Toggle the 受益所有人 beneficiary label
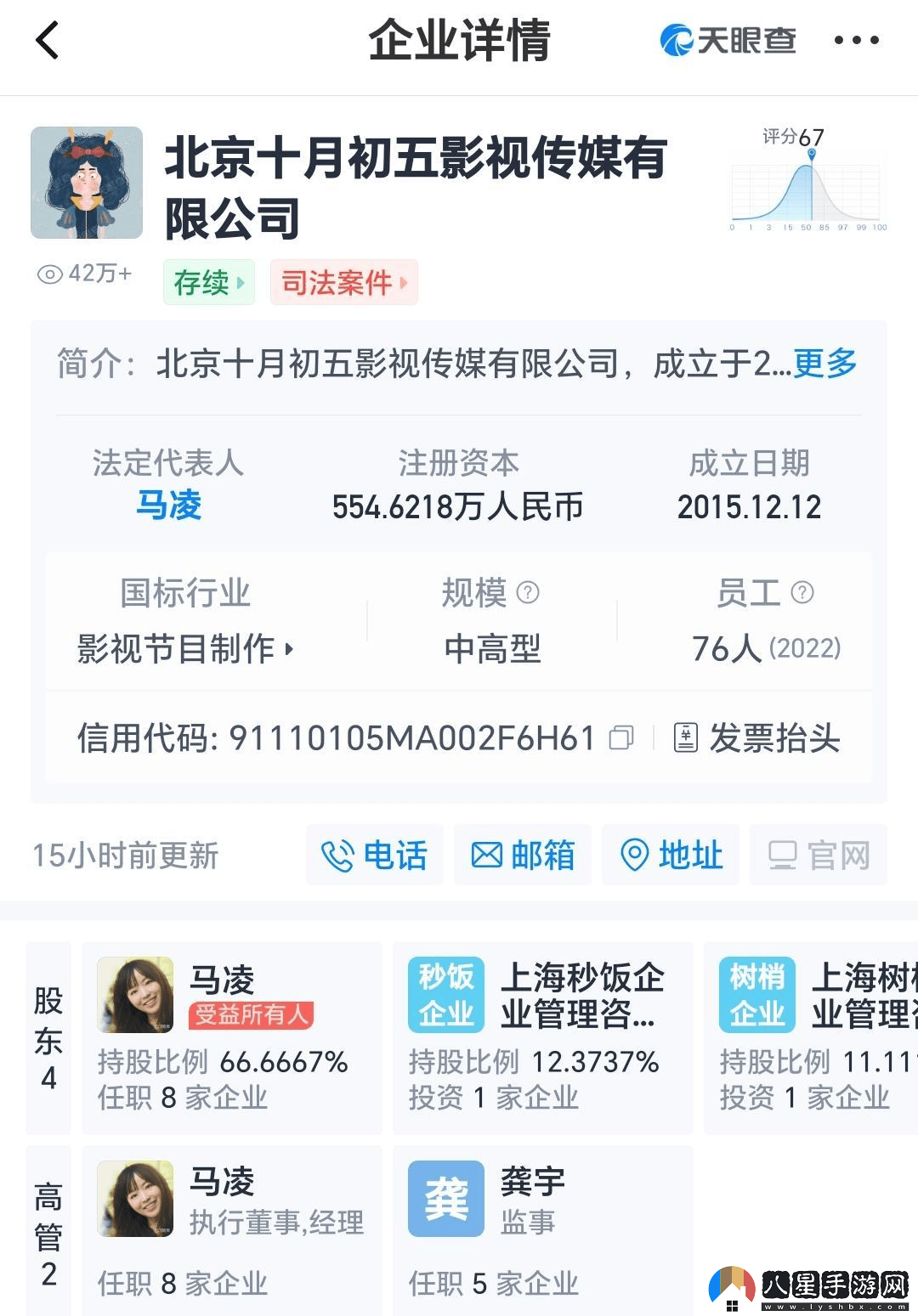Screen dimensions: 918x1316 click(251, 1016)
